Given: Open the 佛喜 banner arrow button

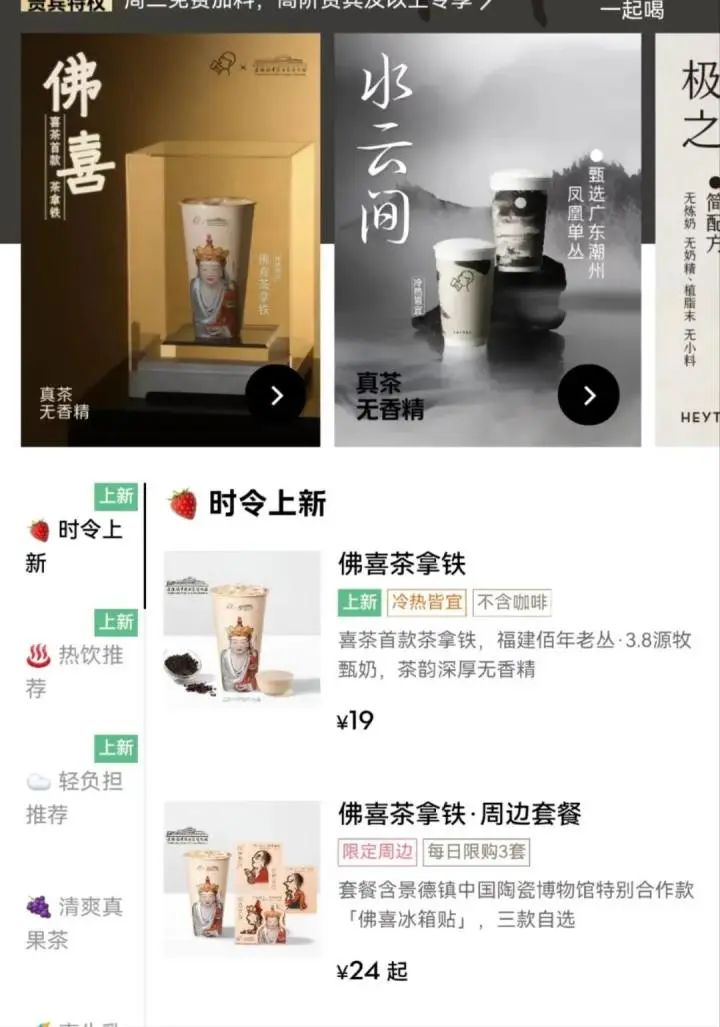Looking at the screenshot, I should pyautogui.click(x=276, y=395).
